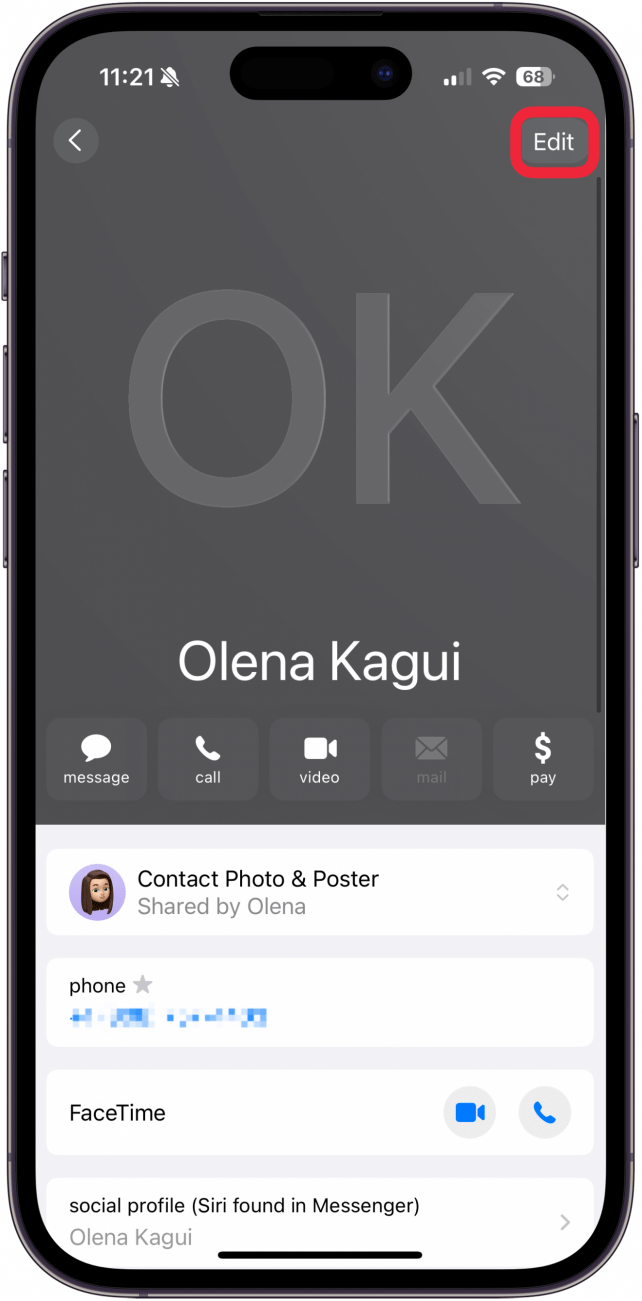Start a video call with Olena

(x=320, y=759)
